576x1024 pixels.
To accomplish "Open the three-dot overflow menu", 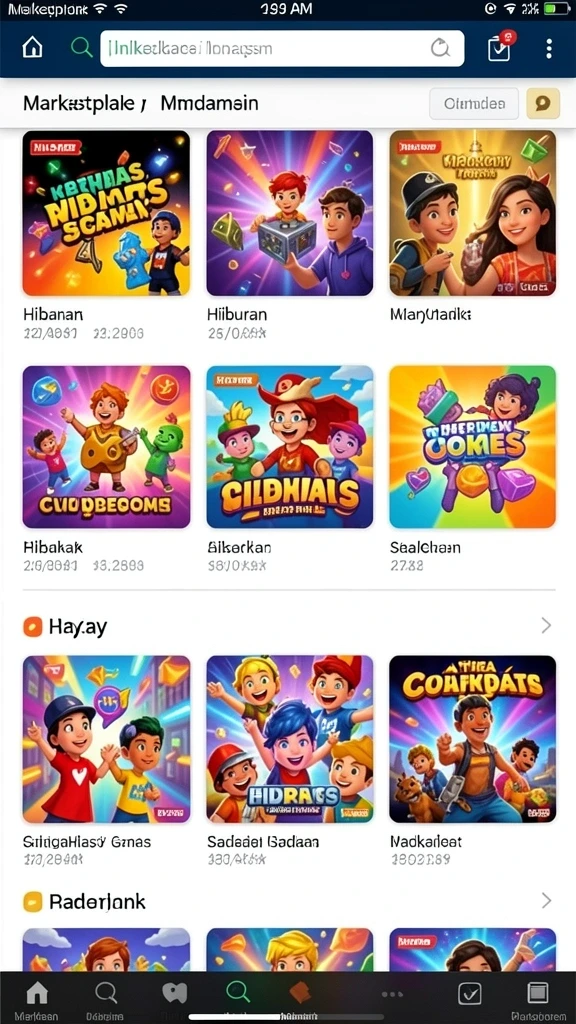I will click(x=549, y=48).
